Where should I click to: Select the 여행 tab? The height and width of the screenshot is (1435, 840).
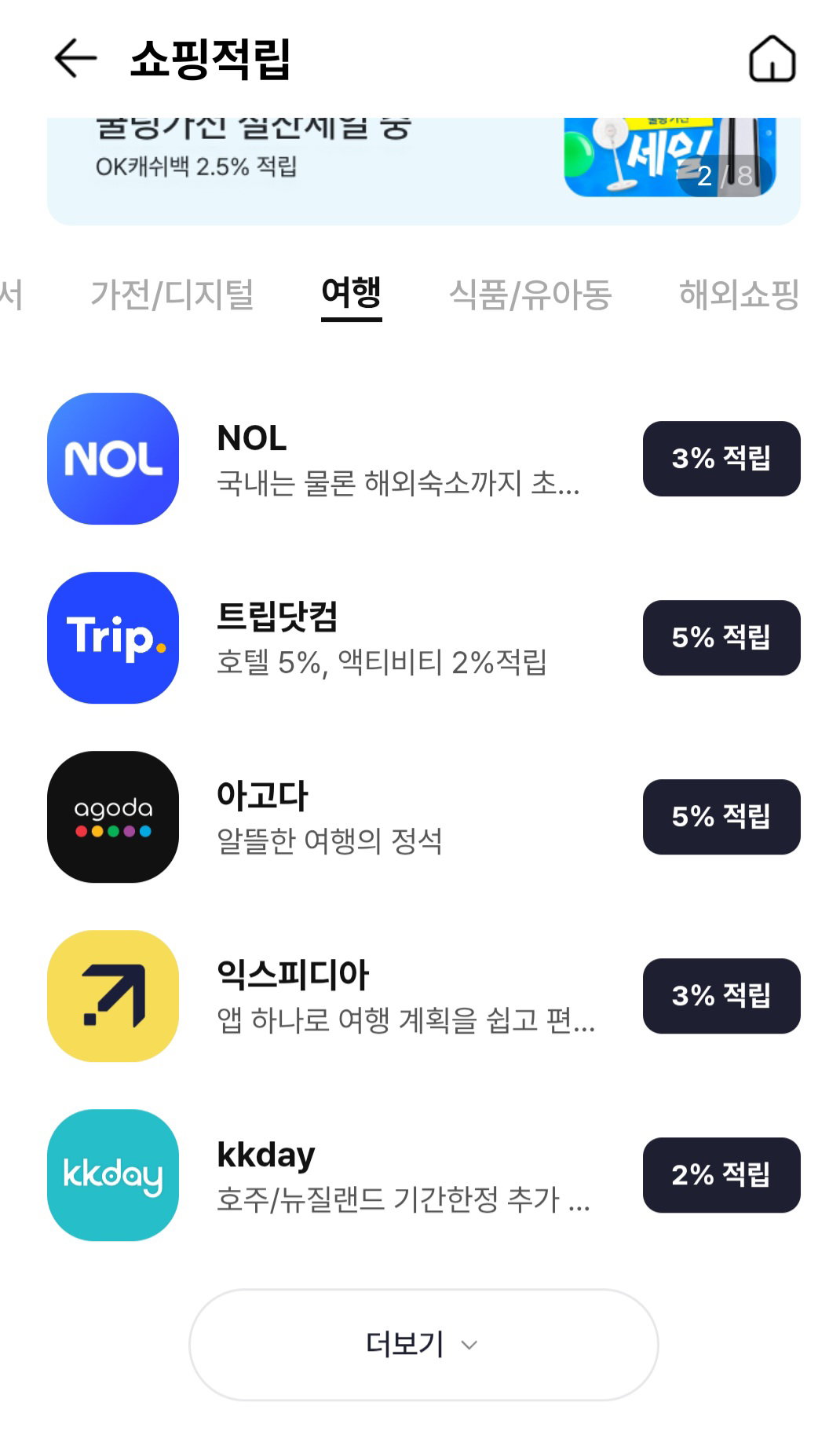(x=352, y=295)
